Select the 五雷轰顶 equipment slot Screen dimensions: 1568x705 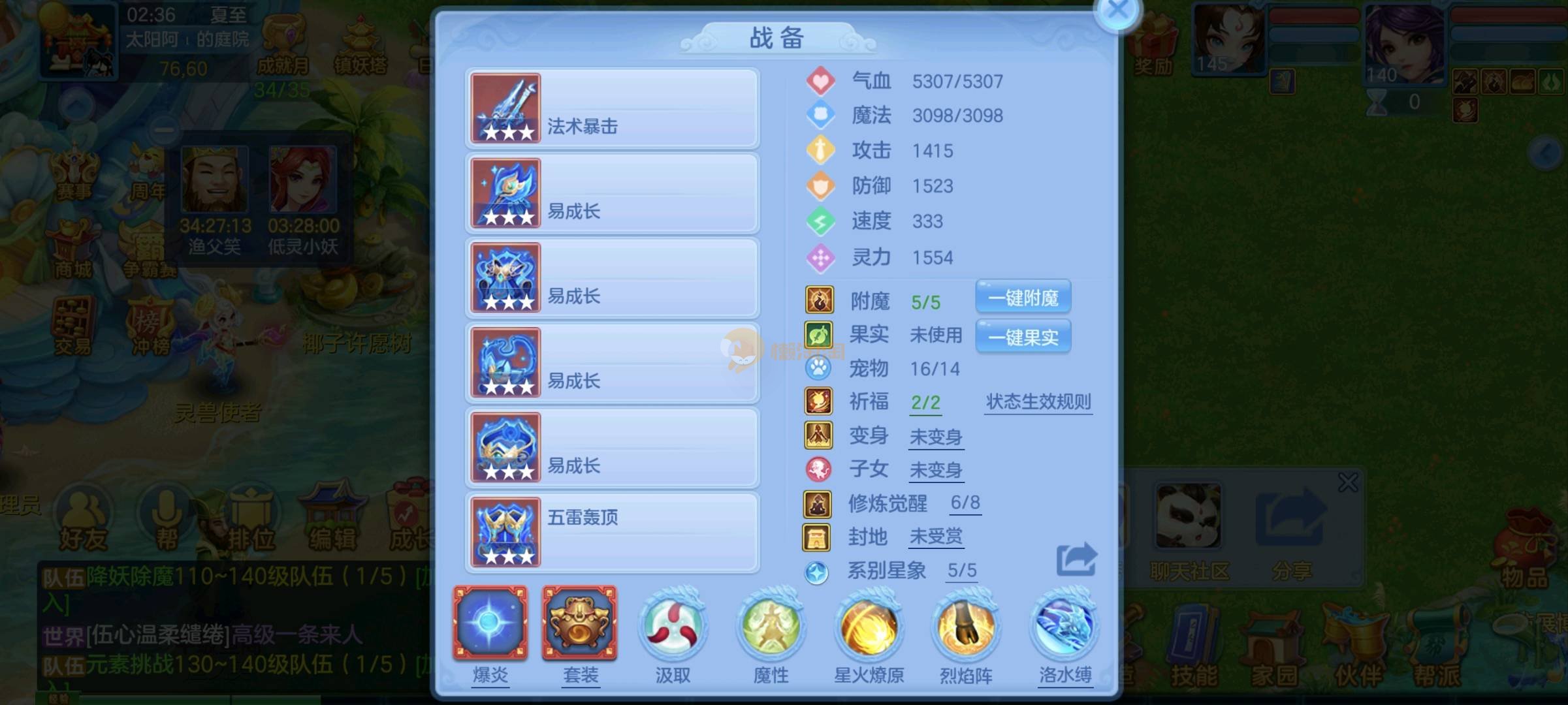coord(612,532)
